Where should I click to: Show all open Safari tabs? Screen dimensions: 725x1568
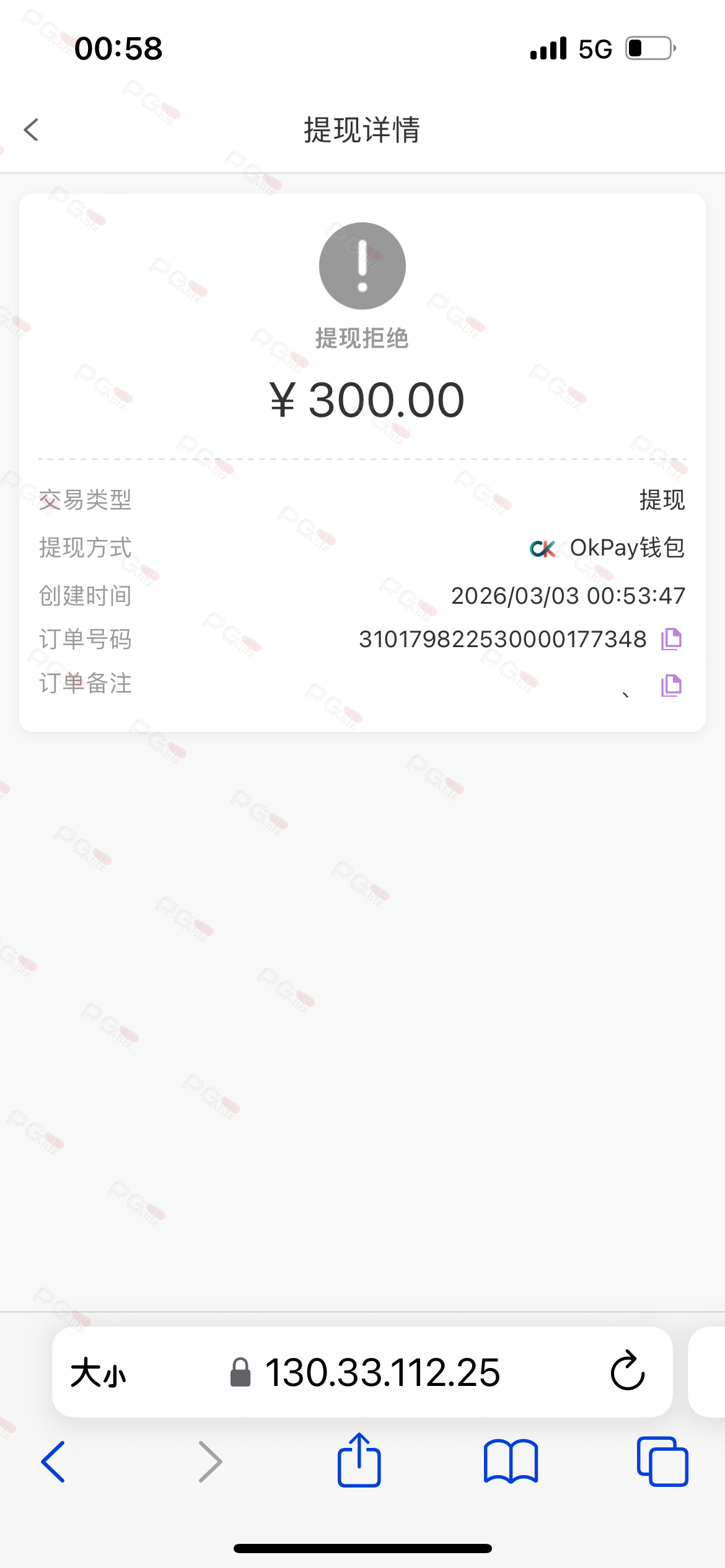click(x=662, y=1462)
